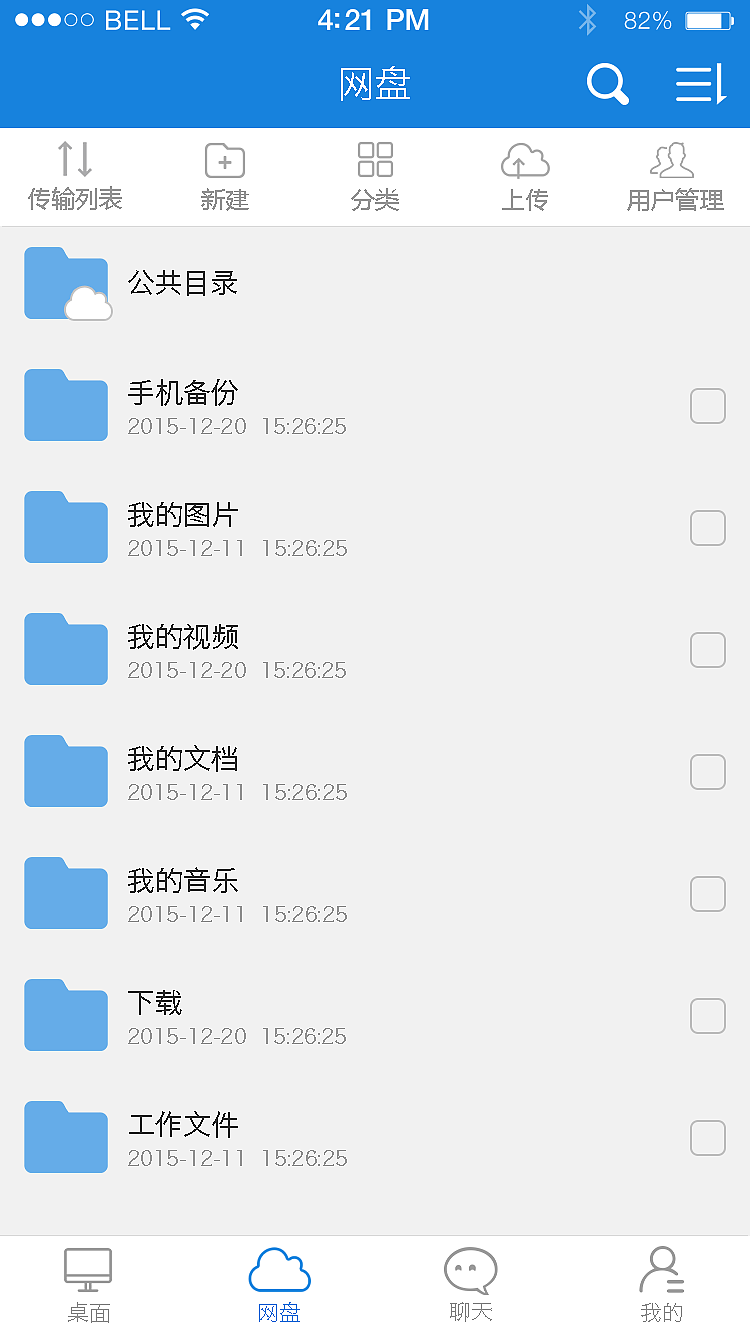
Task: Open 分类 categories
Action: pyautogui.click(x=375, y=177)
